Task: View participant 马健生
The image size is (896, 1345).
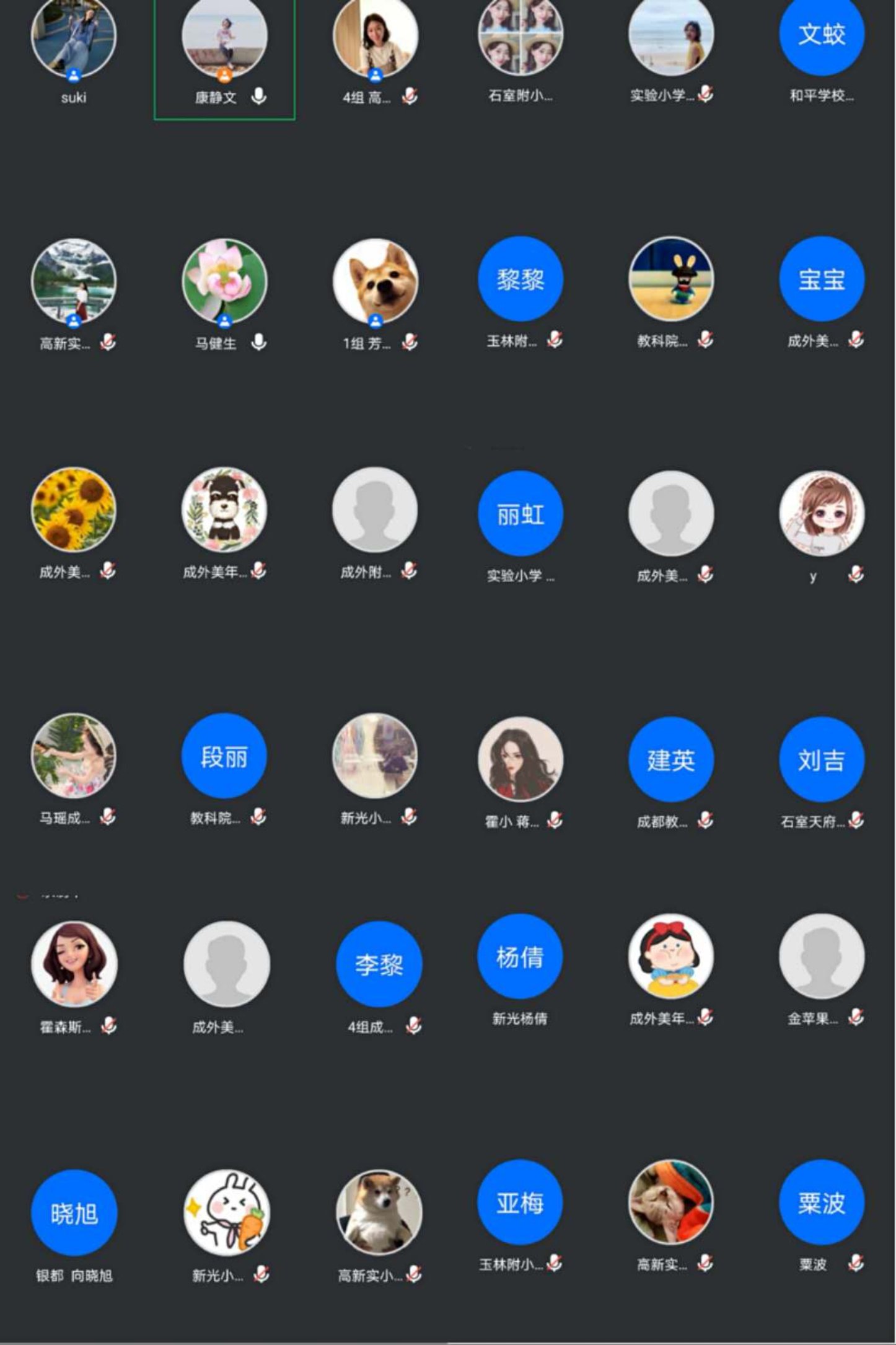Action: tap(224, 282)
